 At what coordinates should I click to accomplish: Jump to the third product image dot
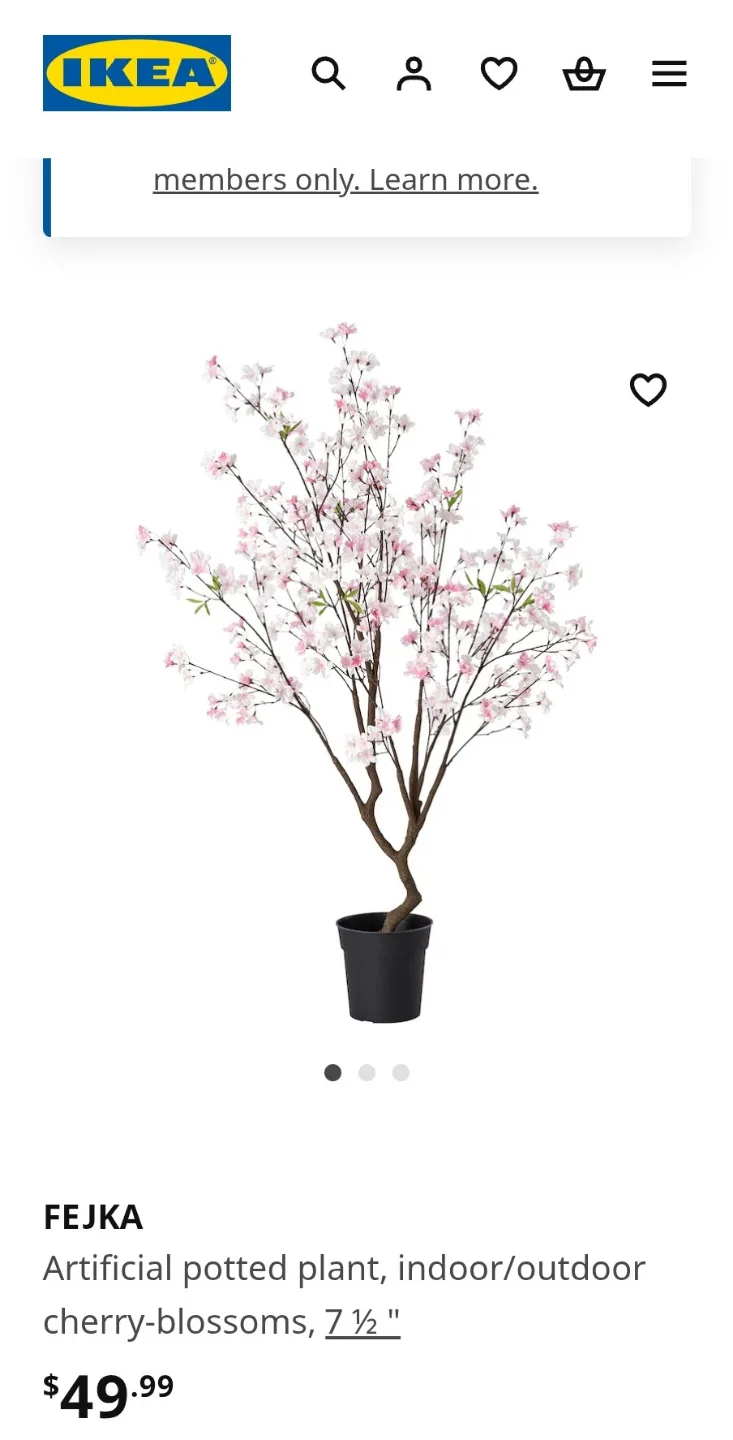tap(401, 1073)
